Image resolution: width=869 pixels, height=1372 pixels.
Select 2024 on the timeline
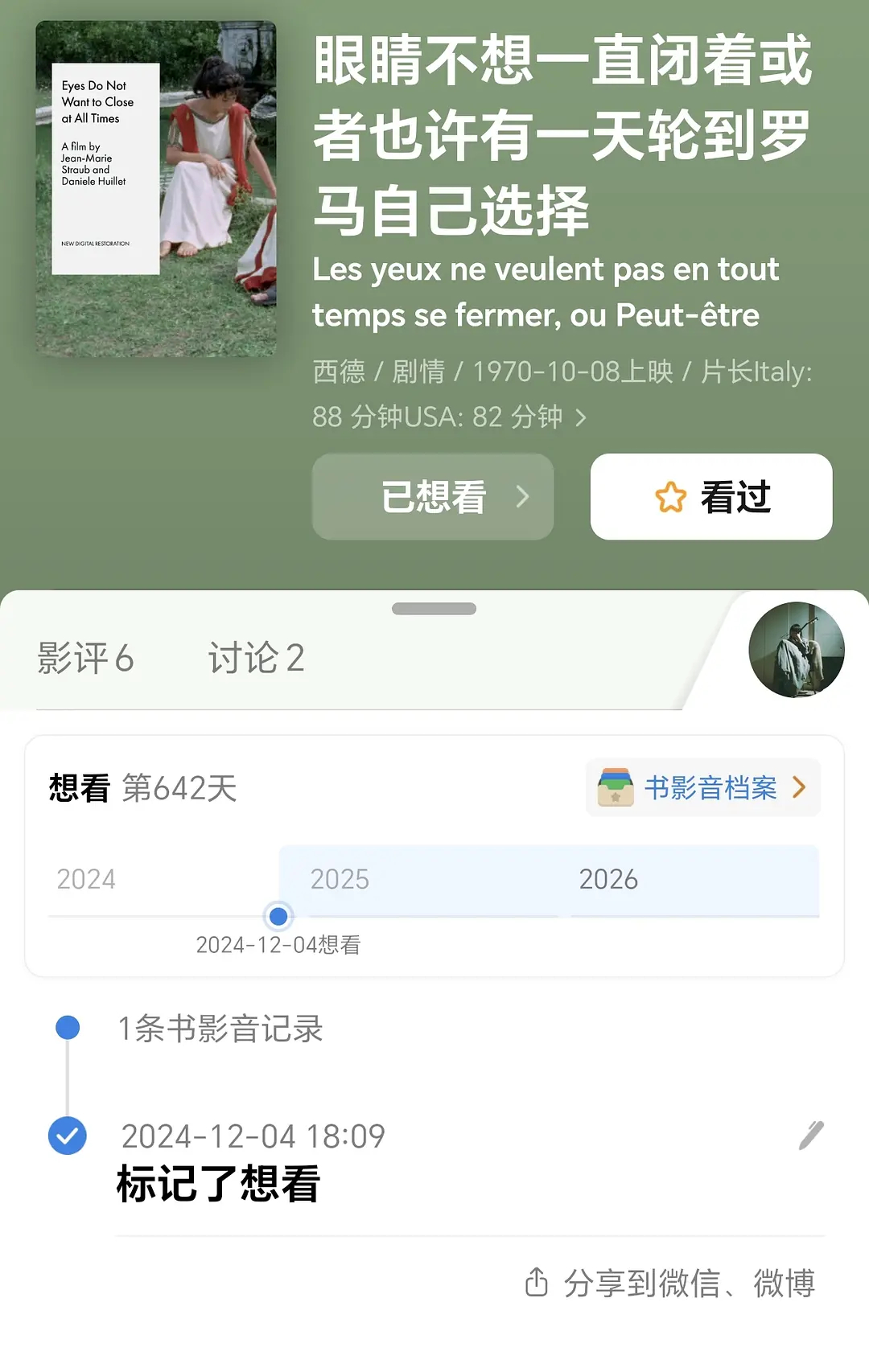pos(86,879)
